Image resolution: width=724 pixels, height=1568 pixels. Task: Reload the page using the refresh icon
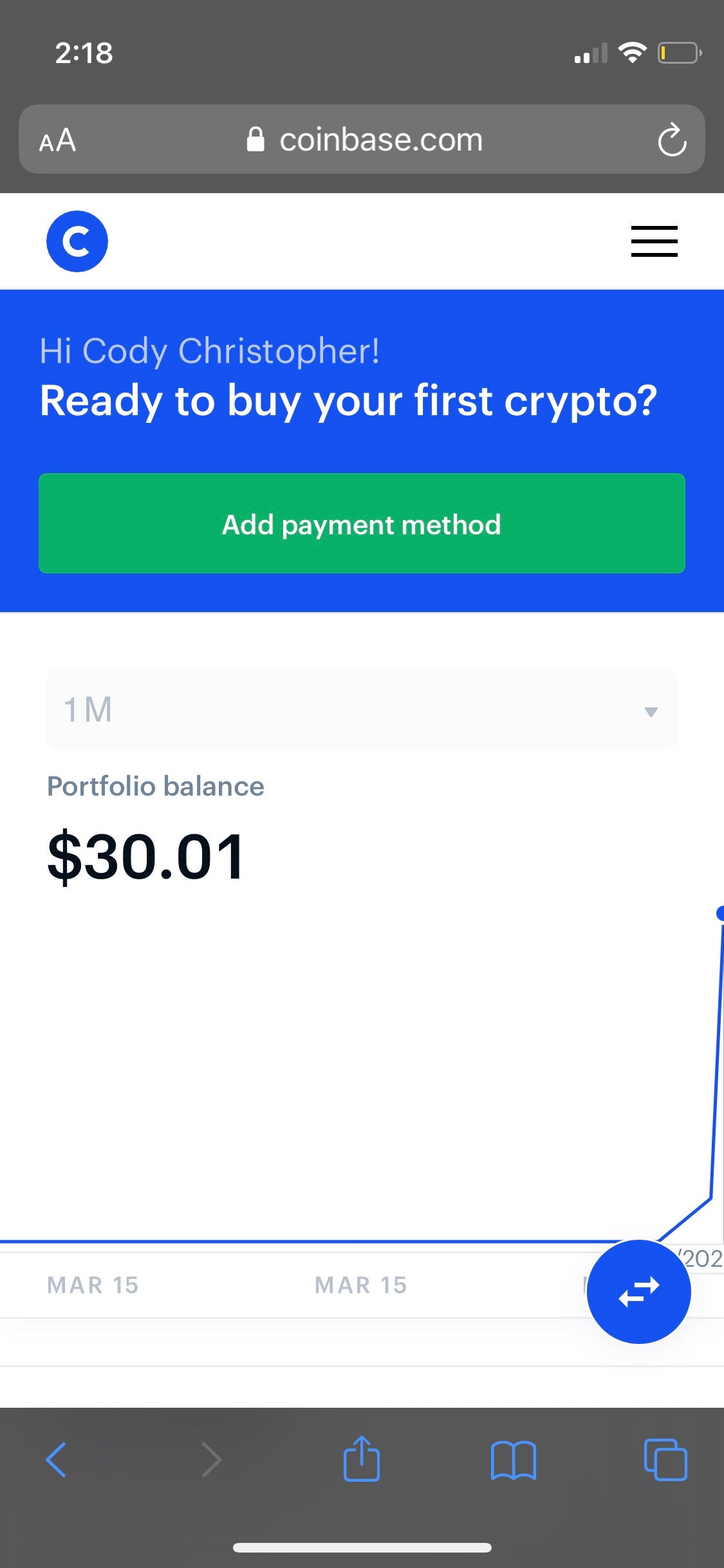(x=672, y=139)
